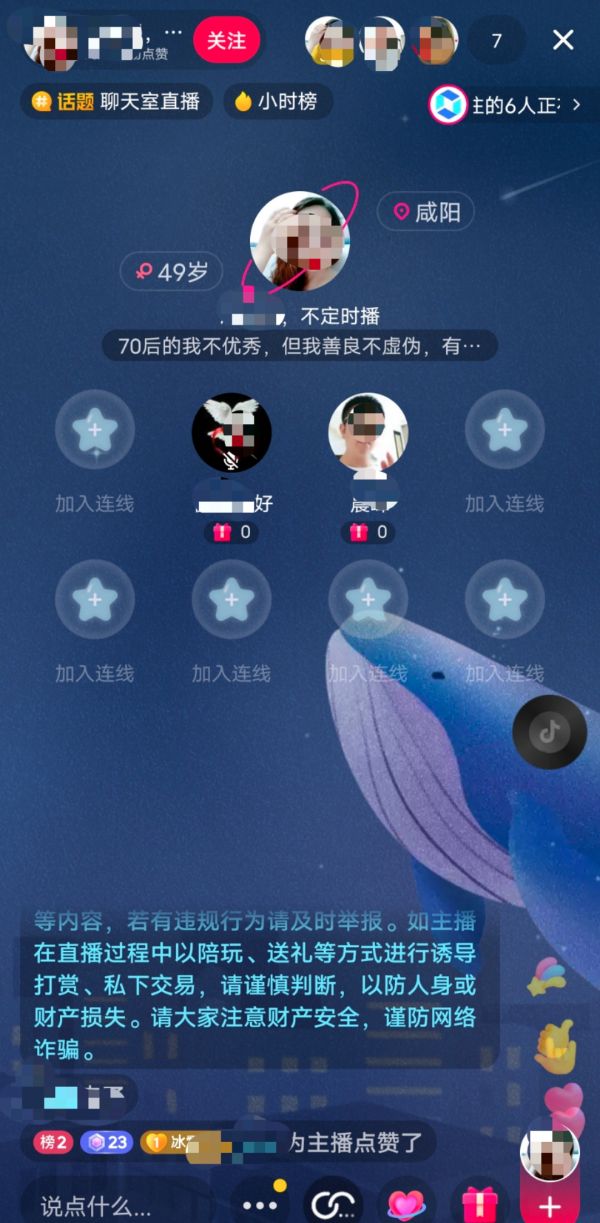Tap the pink plus button
This screenshot has height=1223, width=600.
[x=550, y=1204]
